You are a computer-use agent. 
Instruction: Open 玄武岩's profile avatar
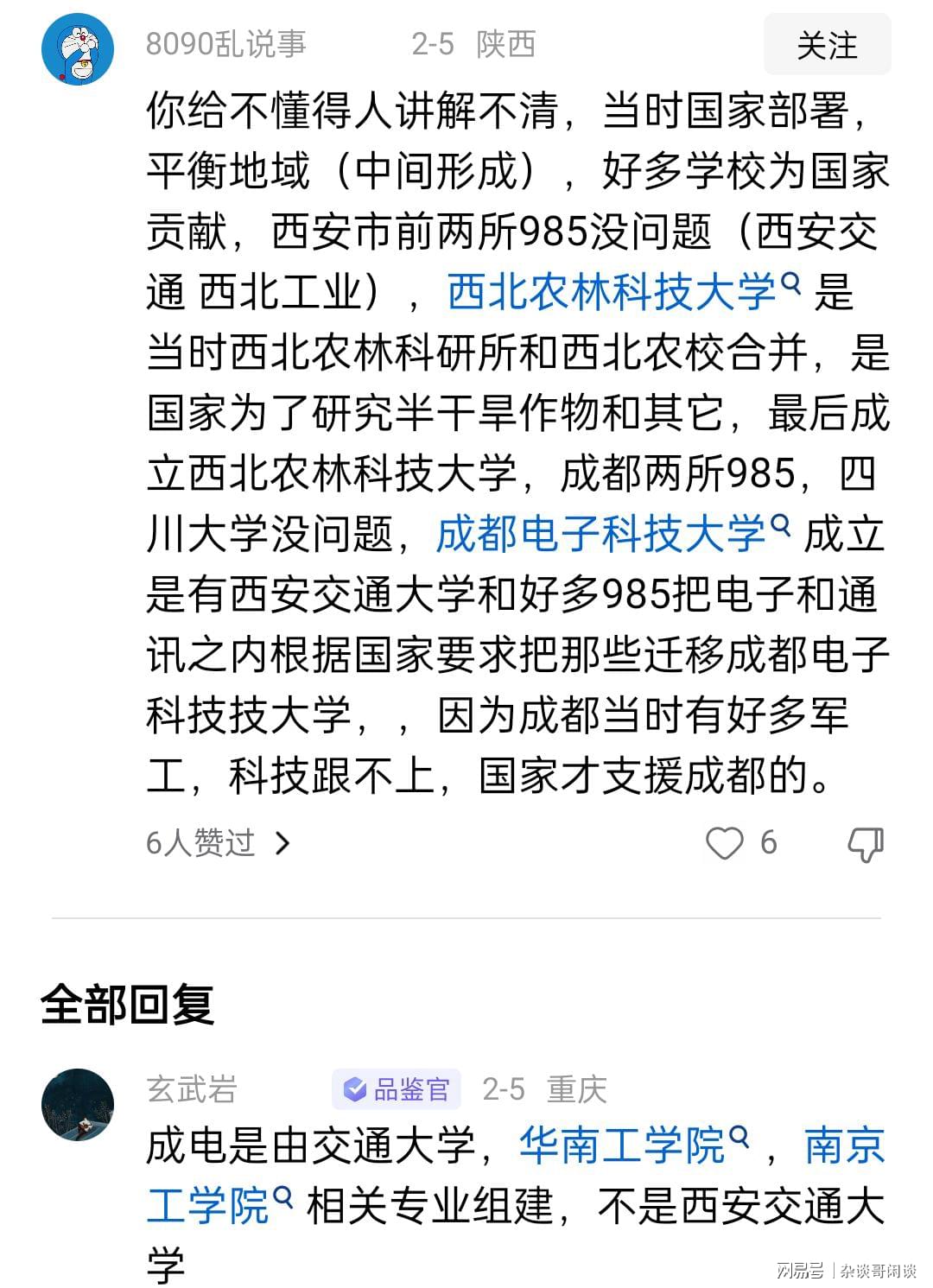click(78, 1105)
